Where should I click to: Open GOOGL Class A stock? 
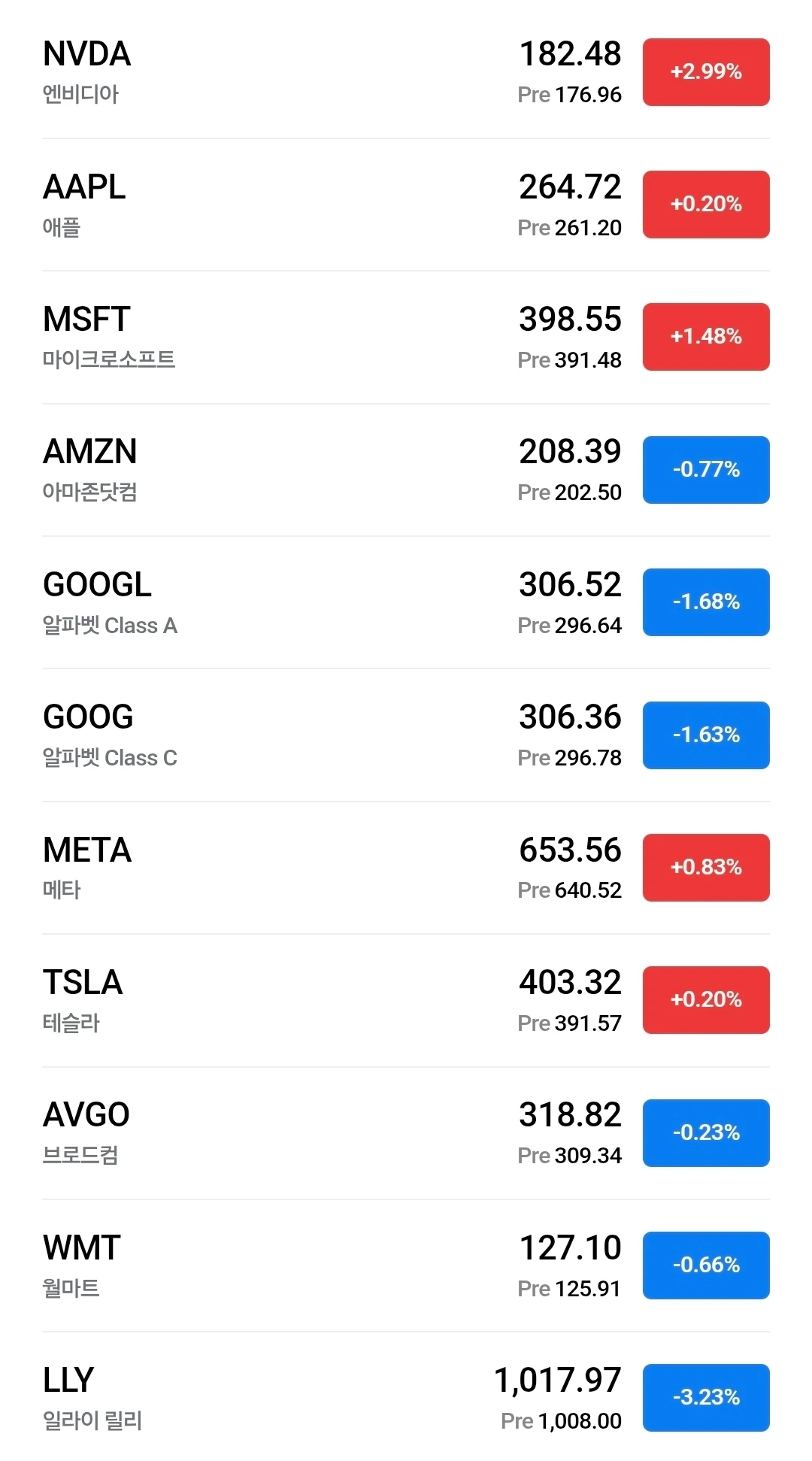pos(98,586)
